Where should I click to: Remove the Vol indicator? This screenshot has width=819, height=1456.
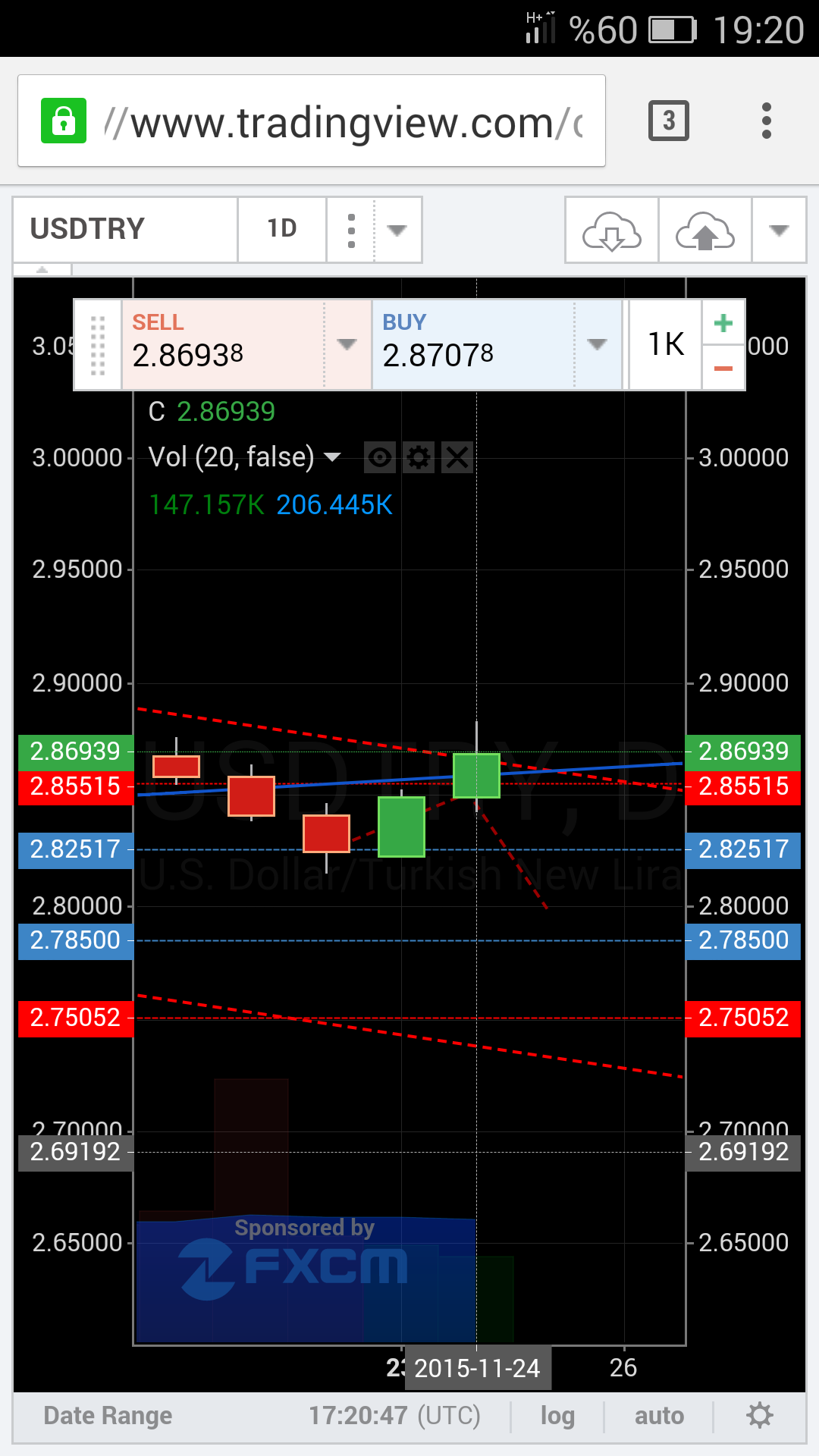coord(457,457)
